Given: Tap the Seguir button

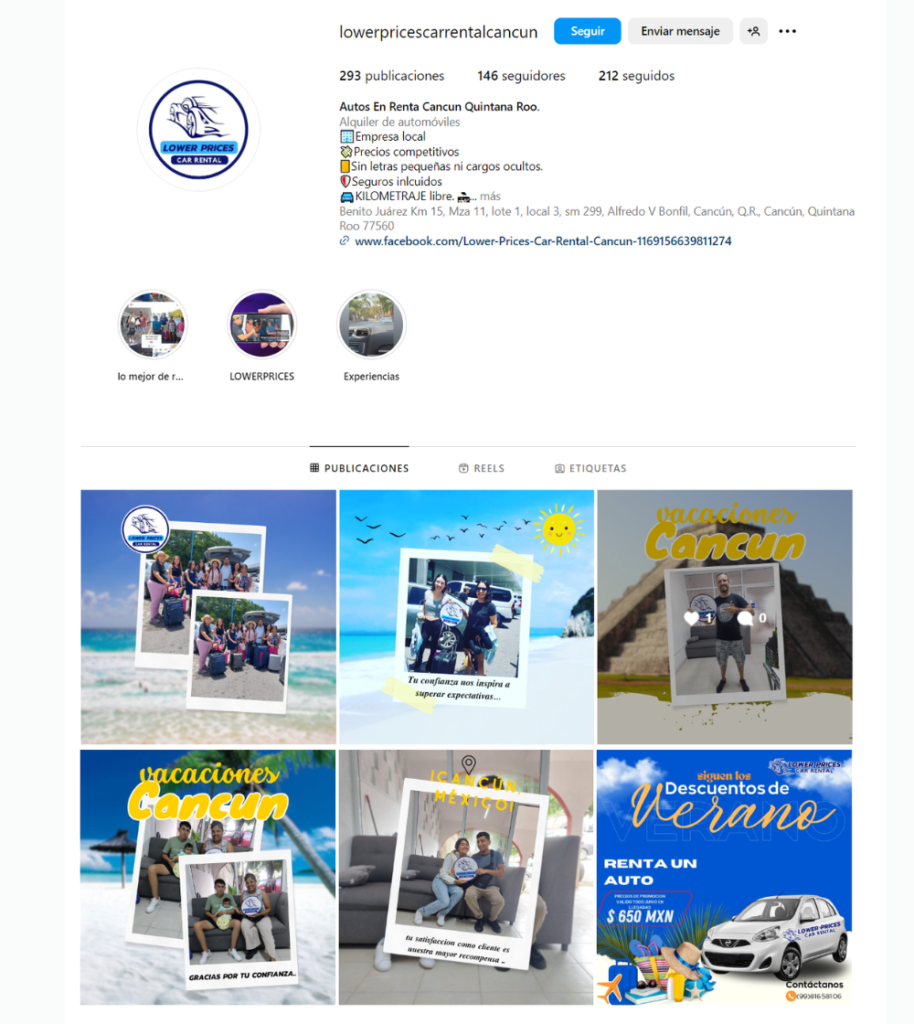Looking at the screenshot, I should (587, 31).
